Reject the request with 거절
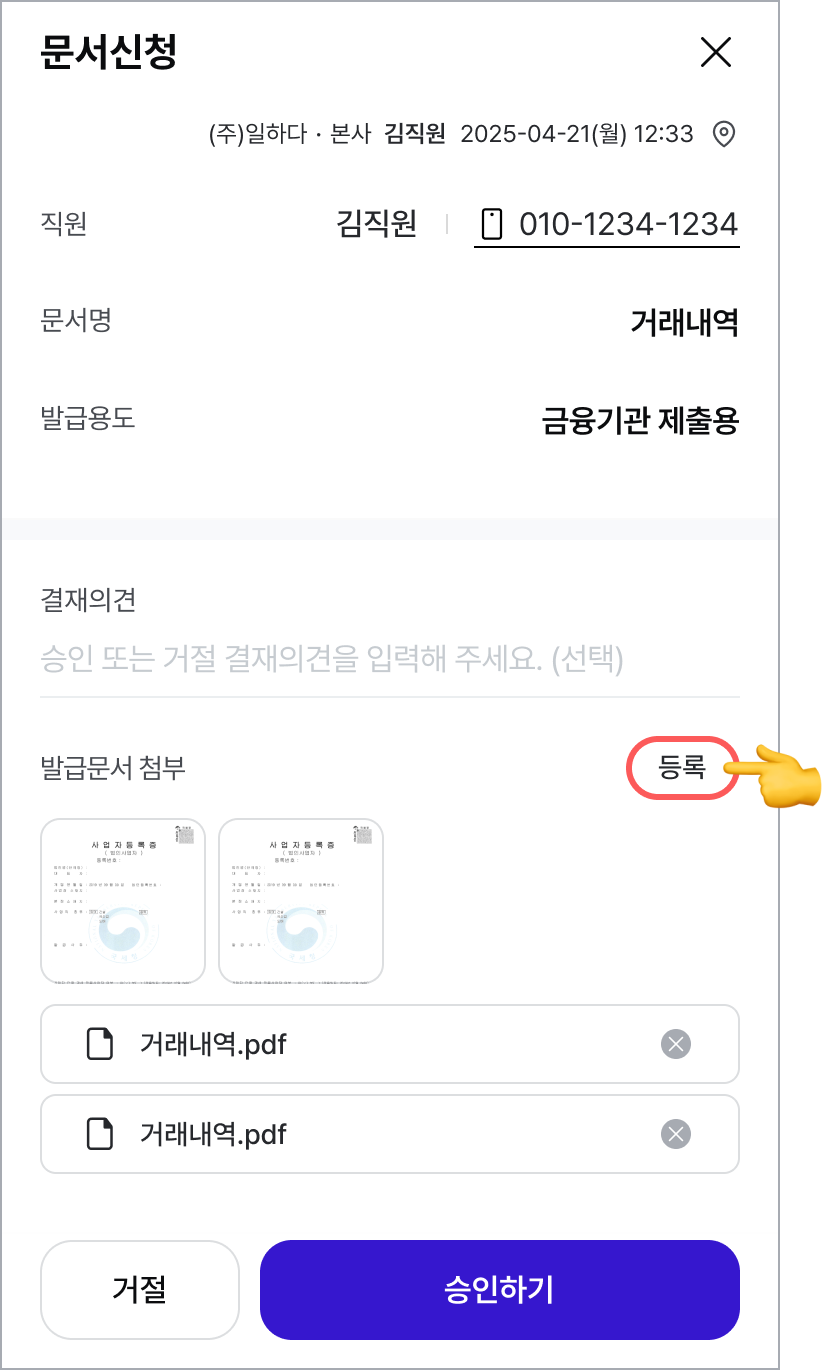838x1370 pixels. pos(140,1289)
